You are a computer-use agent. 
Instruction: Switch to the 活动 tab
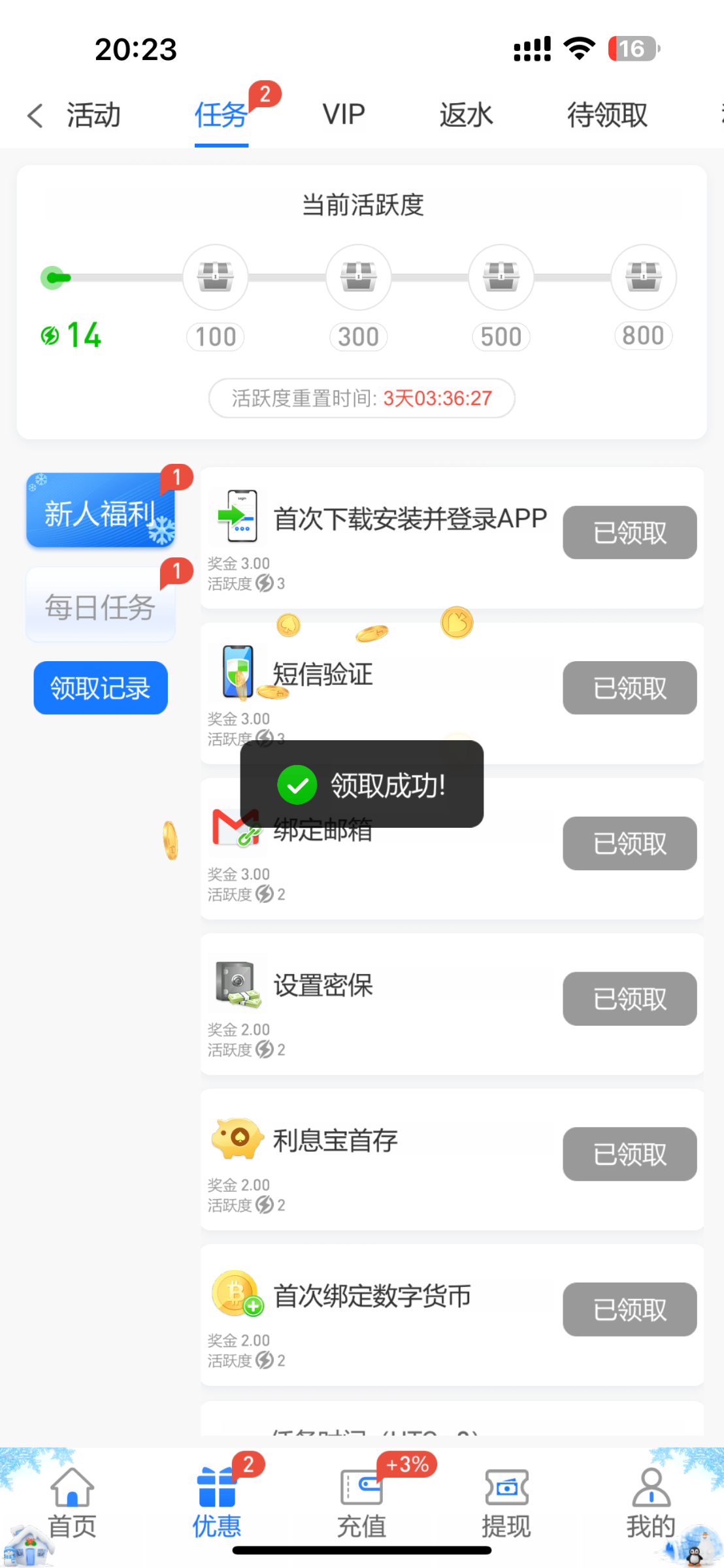93,116
